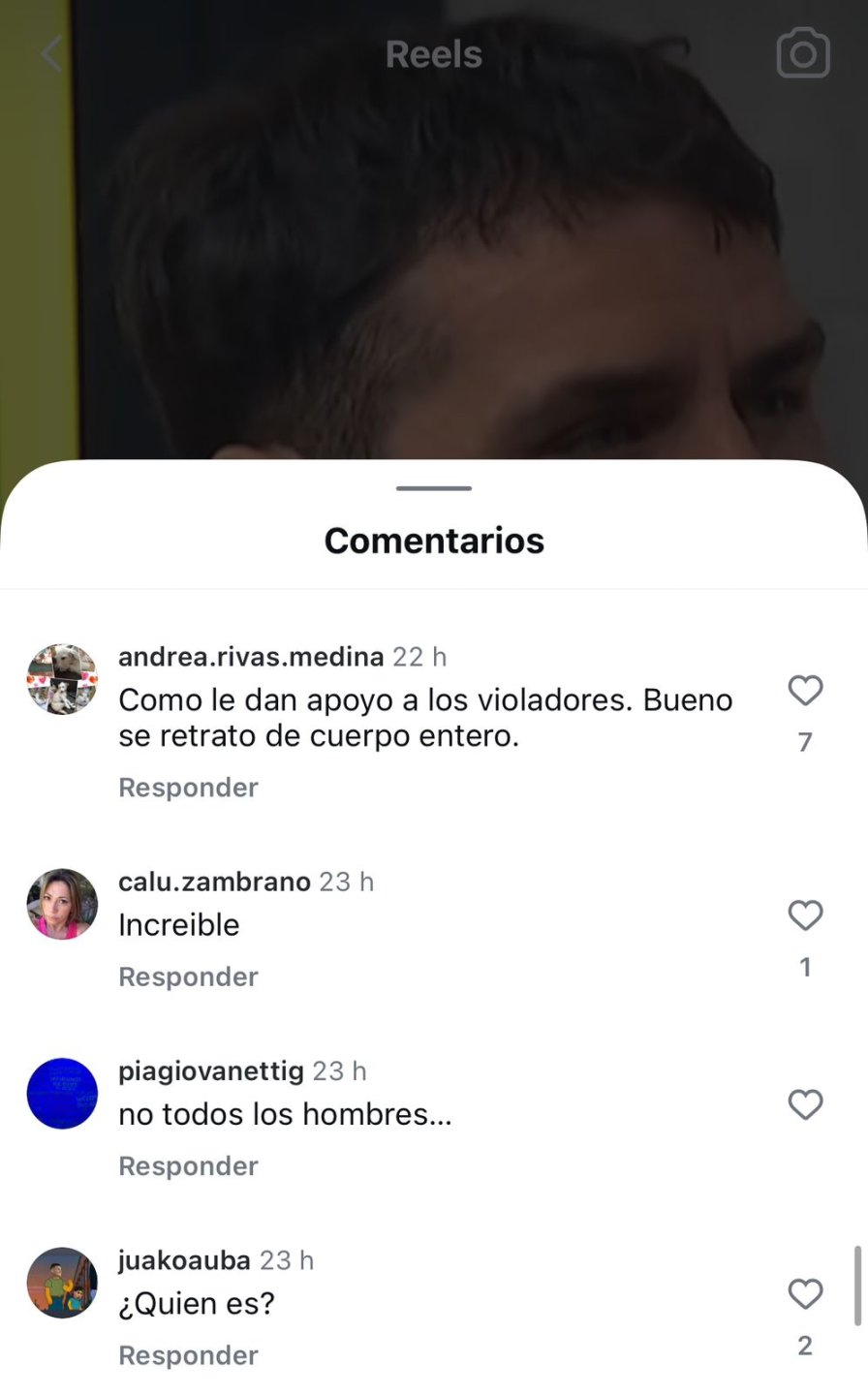Reply to juakoauba's comment

[188, 1355]
